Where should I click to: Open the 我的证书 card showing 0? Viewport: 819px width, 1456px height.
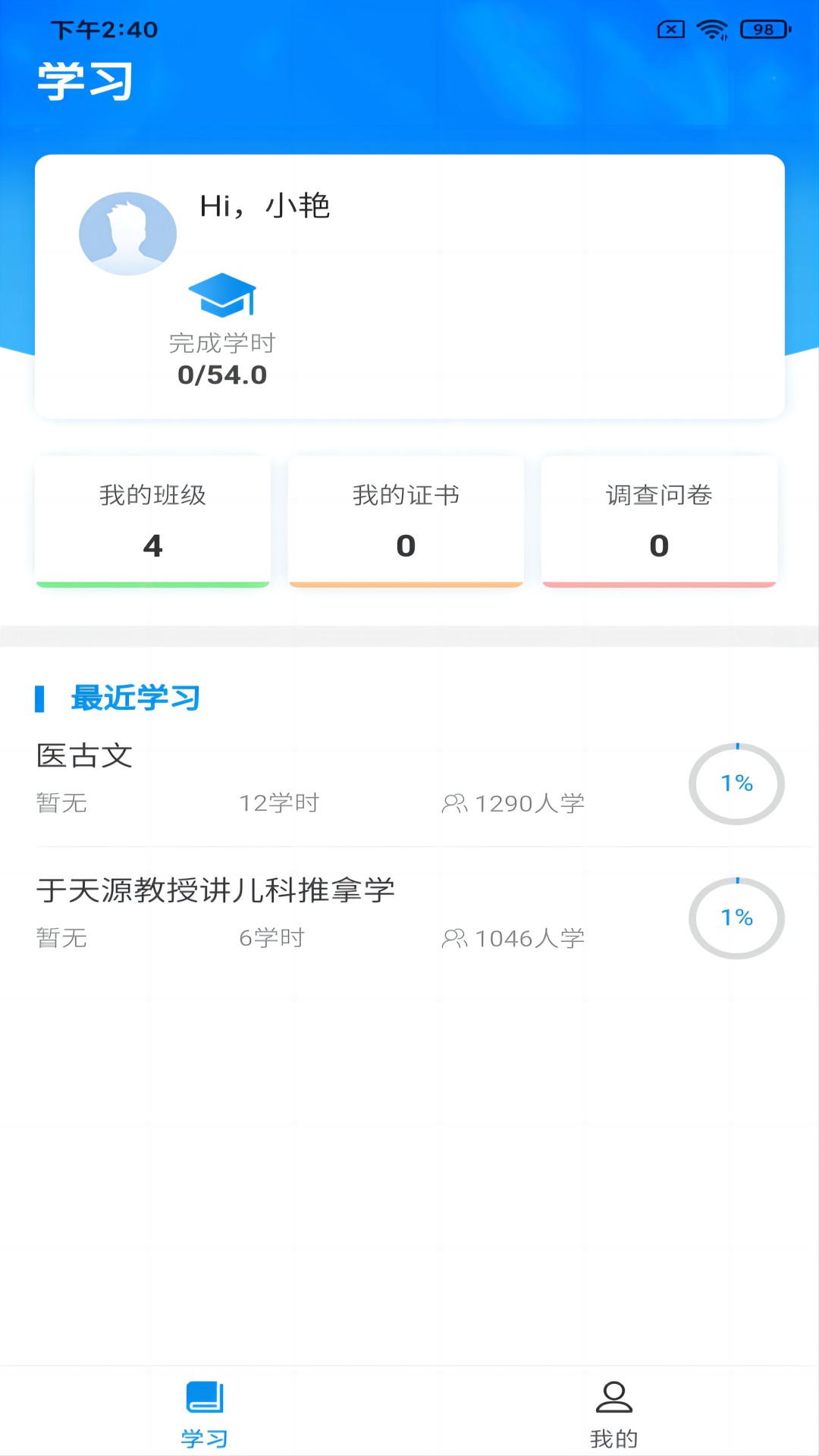406,520
